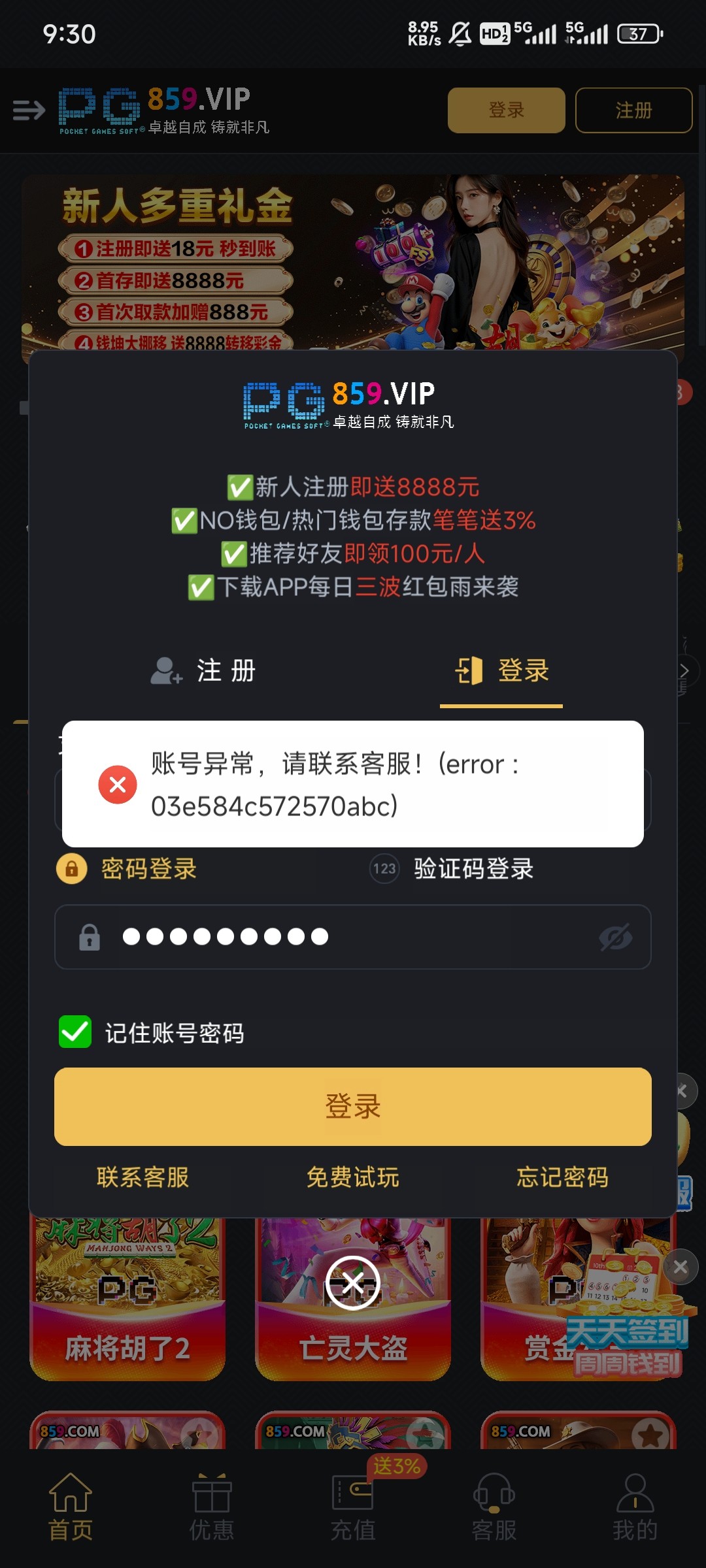Tap the 注册 button in header

click(x=633, y=110)
